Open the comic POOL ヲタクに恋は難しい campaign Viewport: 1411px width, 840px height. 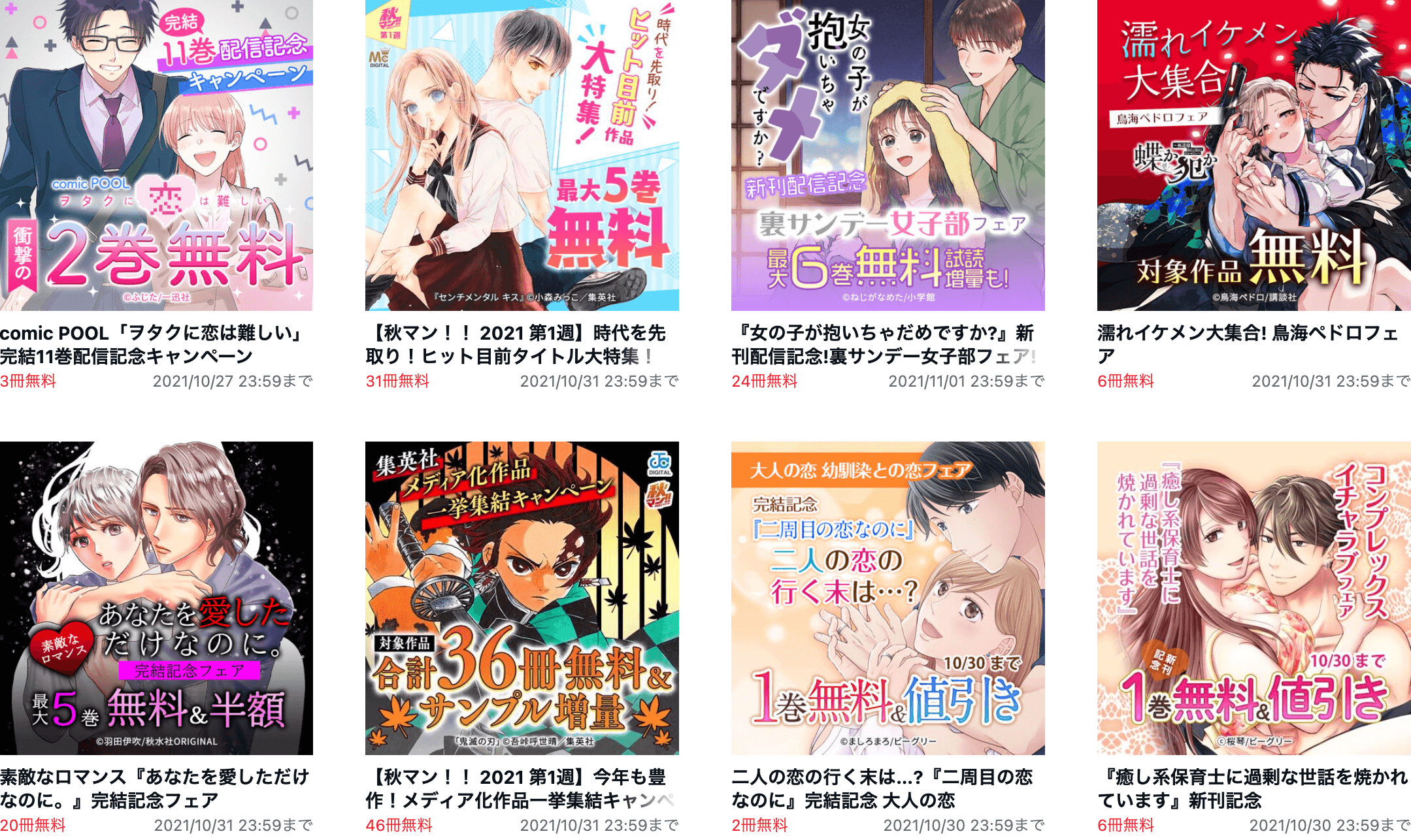pyautogui.click(x=156, y=155)
